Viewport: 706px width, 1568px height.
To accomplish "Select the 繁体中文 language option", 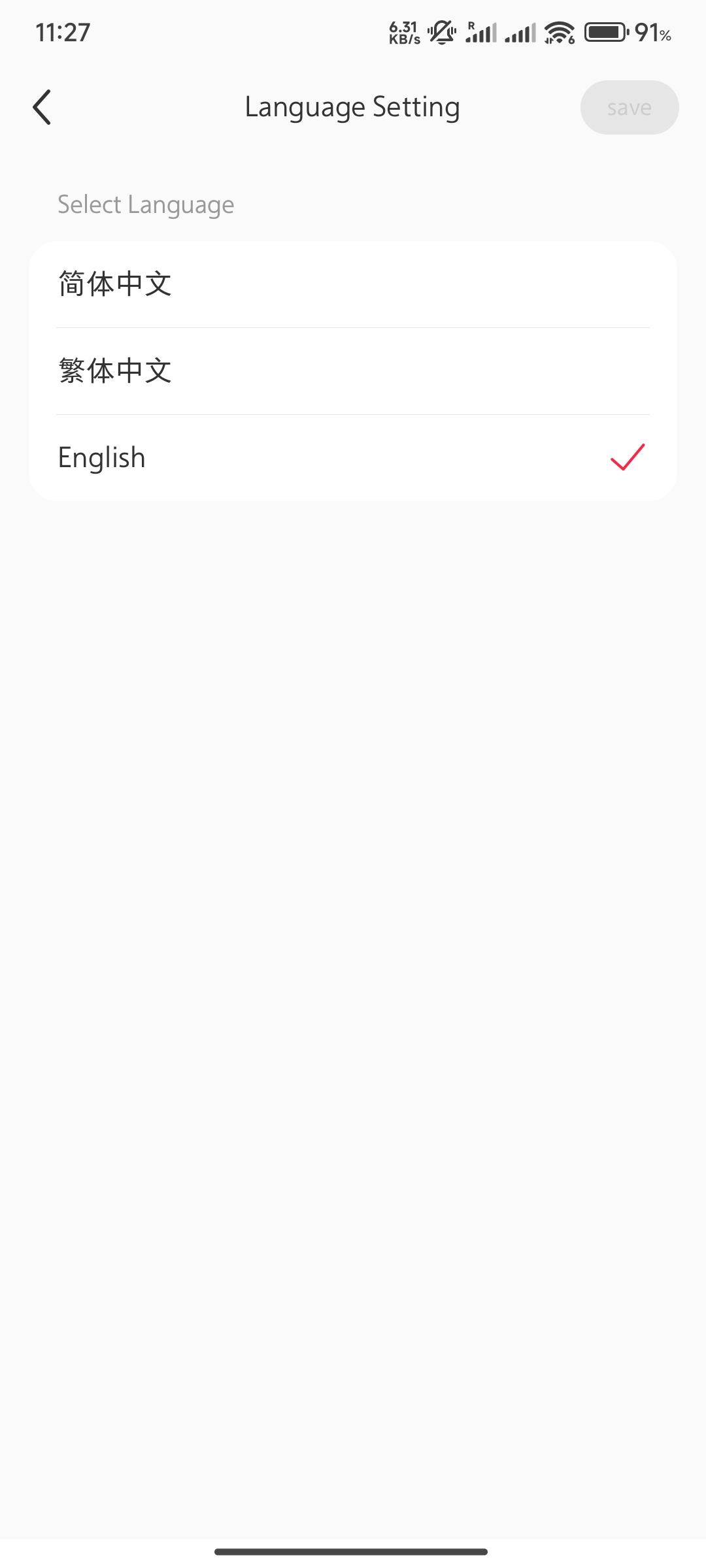I will click(115, 370).
